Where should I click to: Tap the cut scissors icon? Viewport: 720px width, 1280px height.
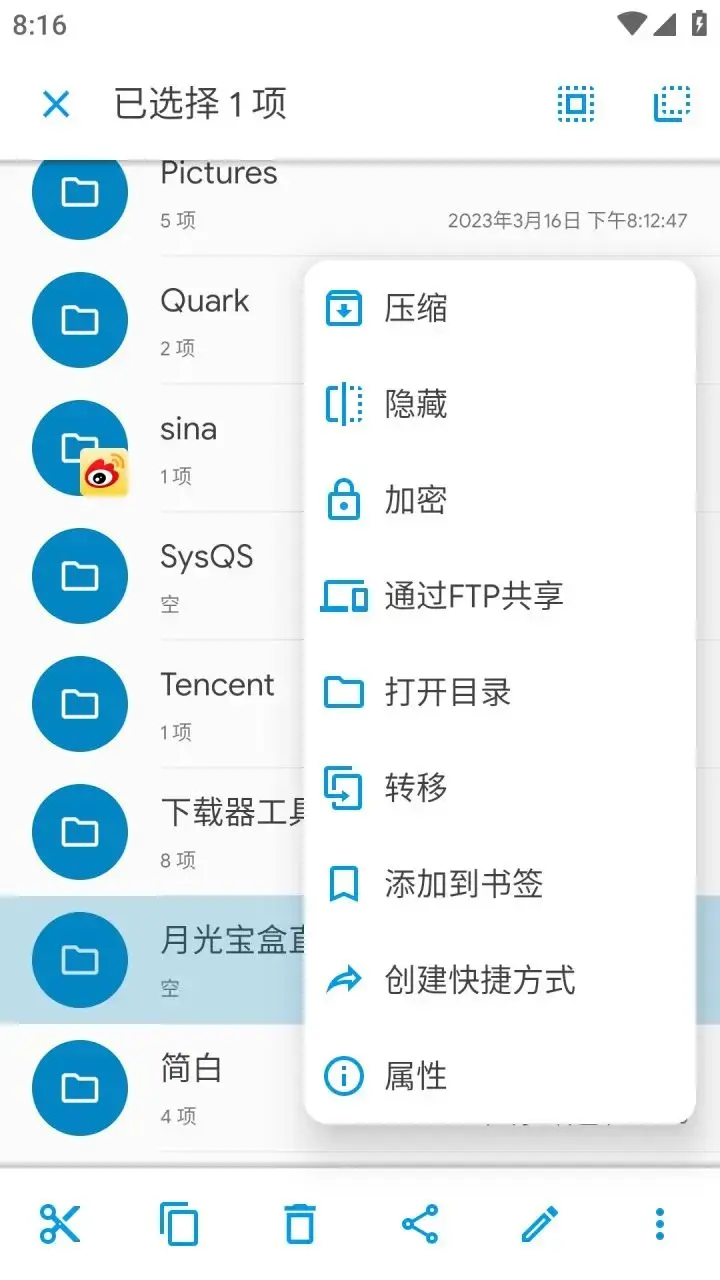click(x=60, y=1223)
